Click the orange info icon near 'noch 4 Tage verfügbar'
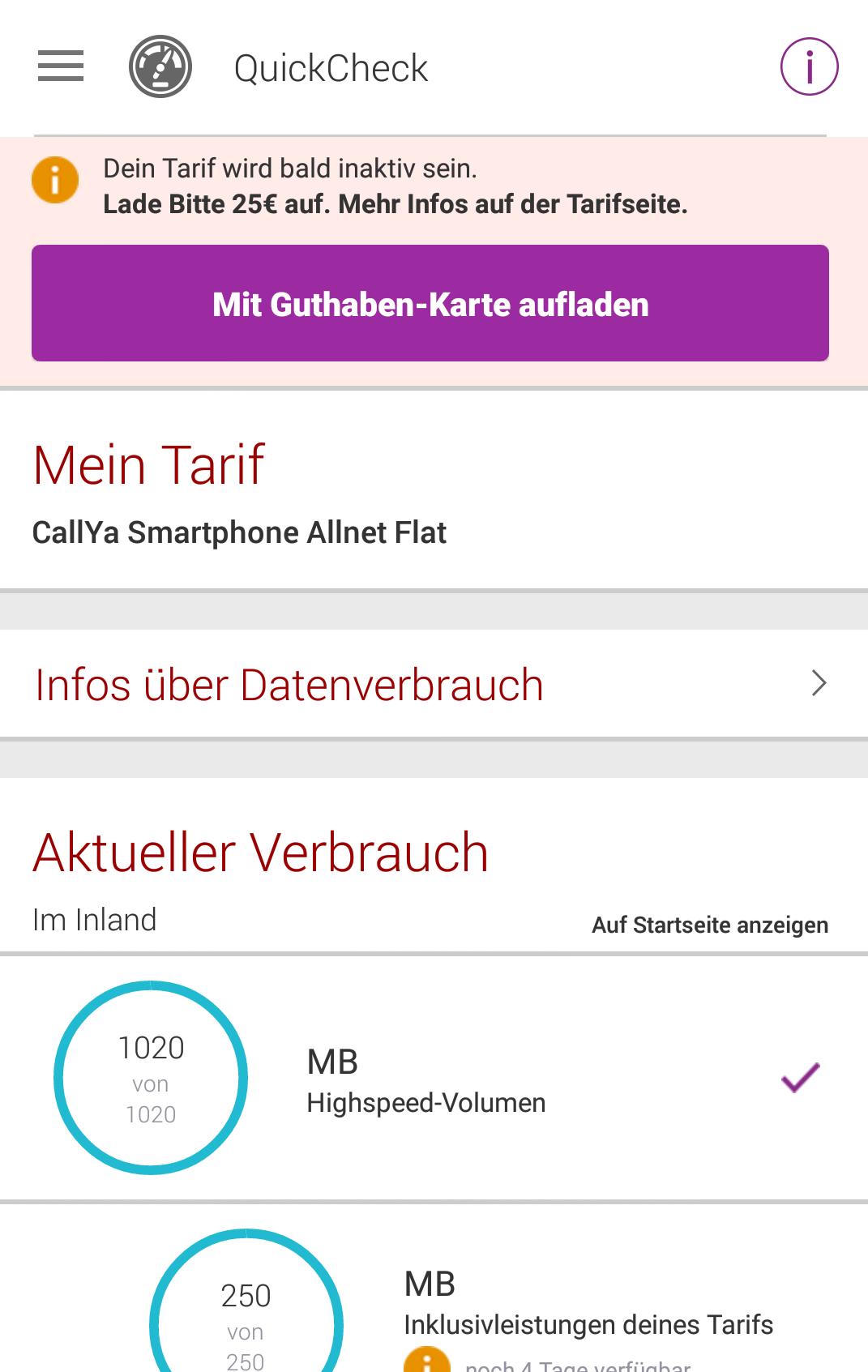The image size is (868, 1372). tap(427, 1358)
